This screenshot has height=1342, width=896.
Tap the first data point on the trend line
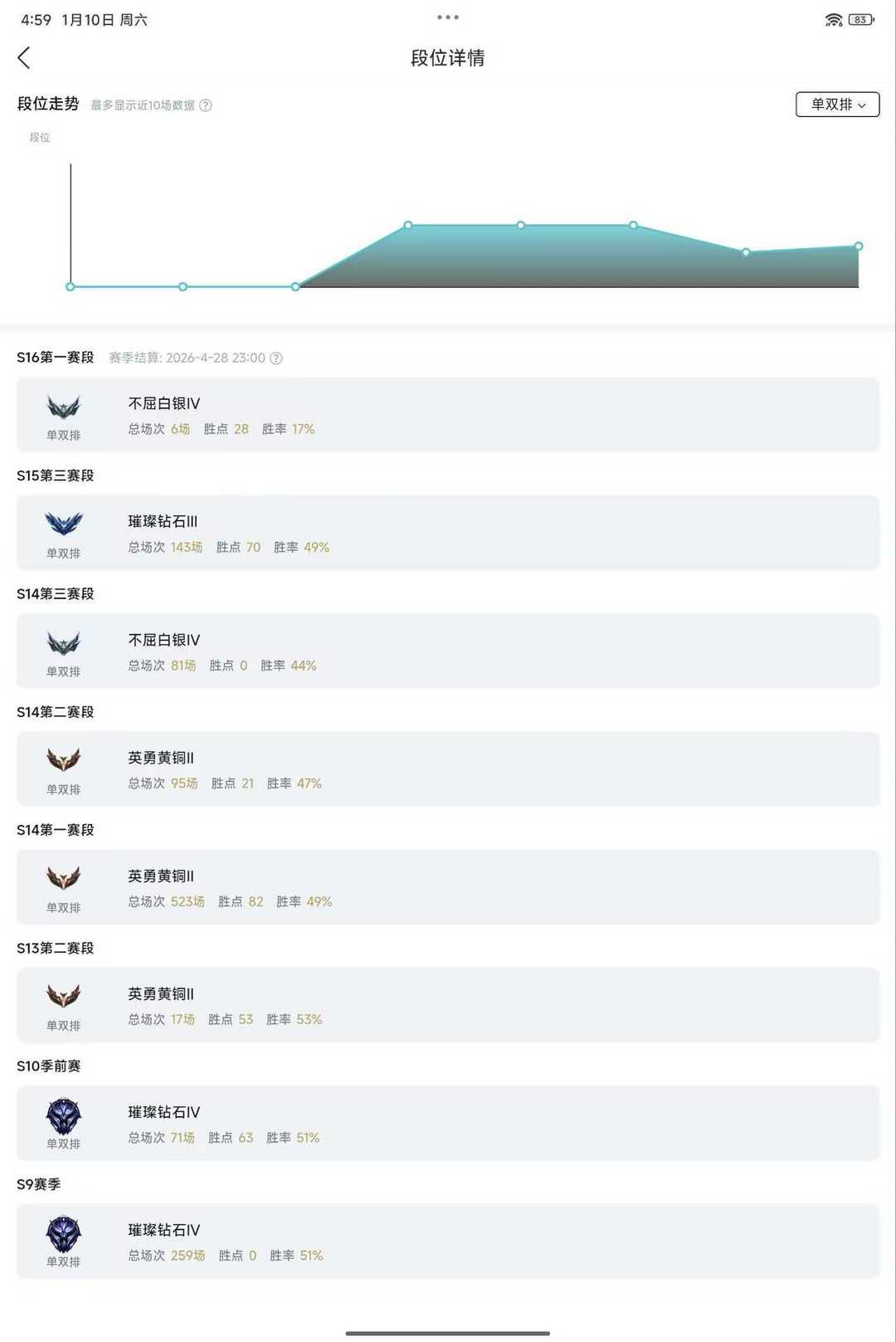coord(70,286)
